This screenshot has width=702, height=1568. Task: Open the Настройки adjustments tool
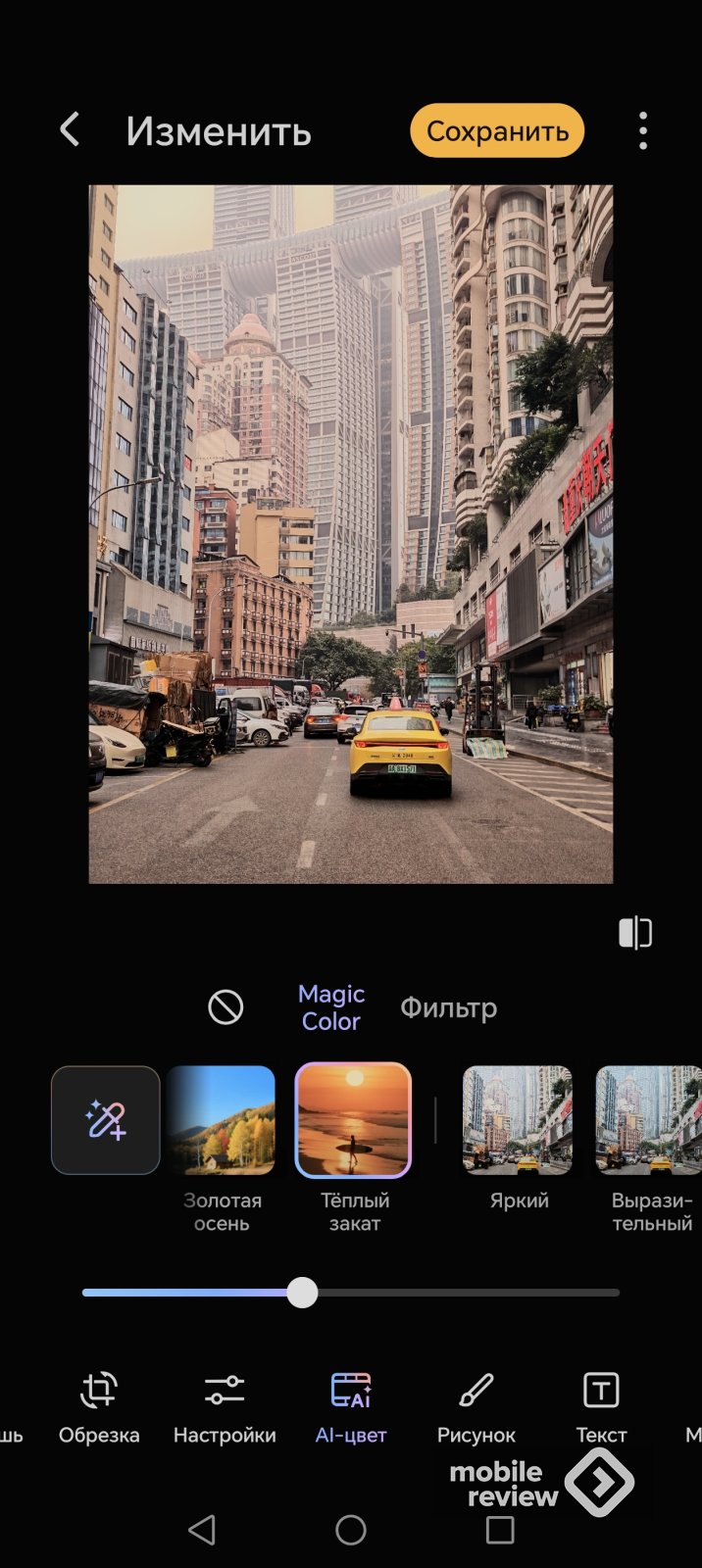(225, 1407)
